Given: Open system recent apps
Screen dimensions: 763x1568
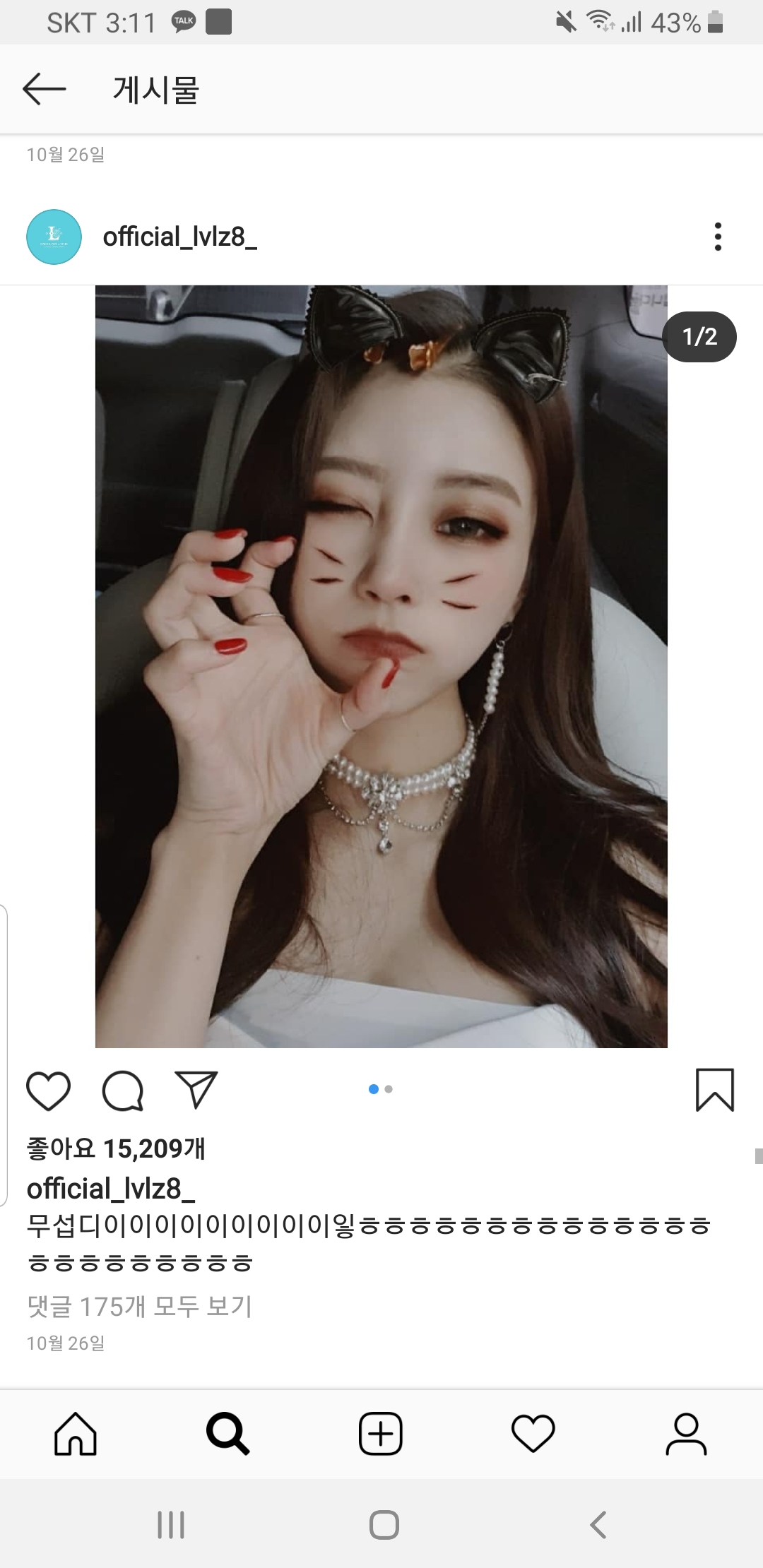Looking at the screenshot, I should coord(171,1525).
